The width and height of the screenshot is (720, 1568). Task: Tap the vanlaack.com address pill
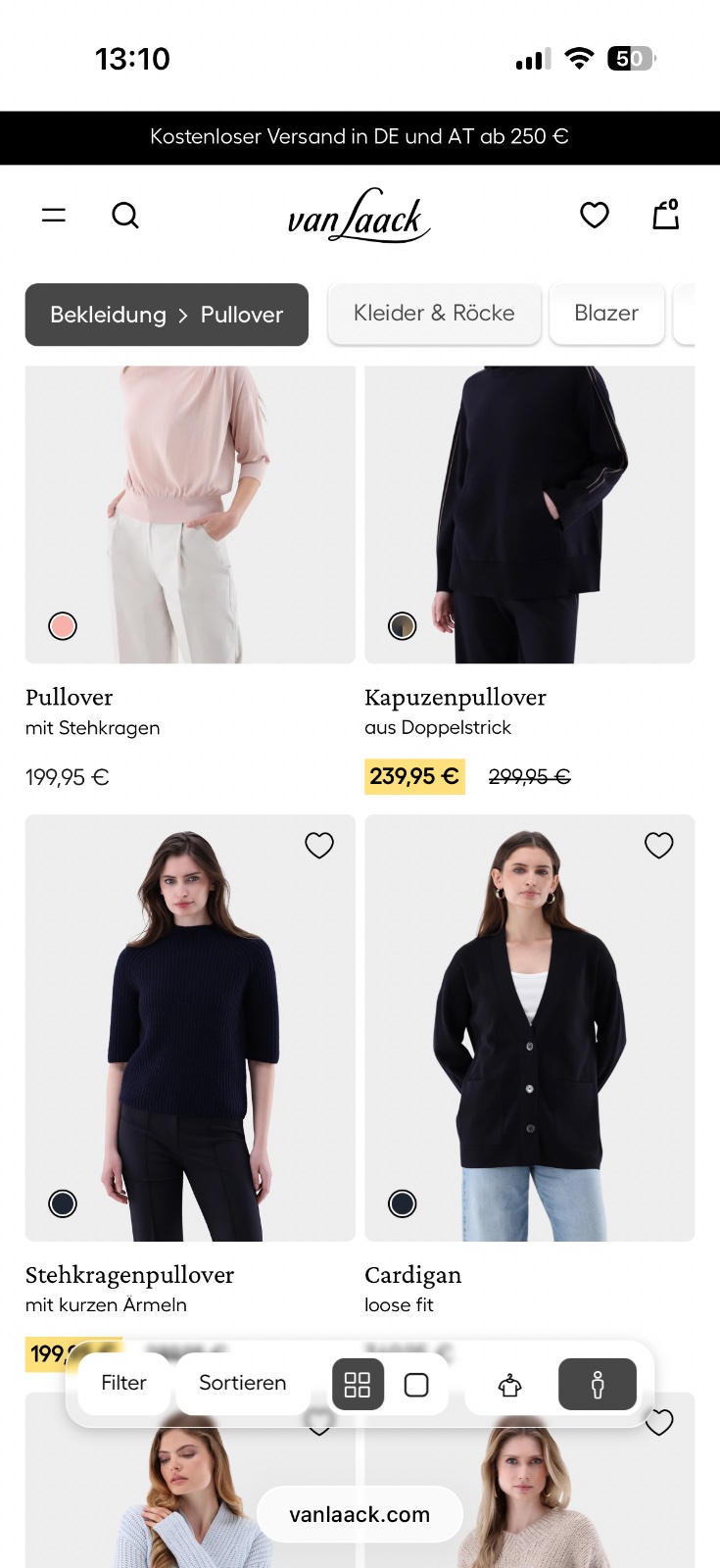[x=360, y=1514]
